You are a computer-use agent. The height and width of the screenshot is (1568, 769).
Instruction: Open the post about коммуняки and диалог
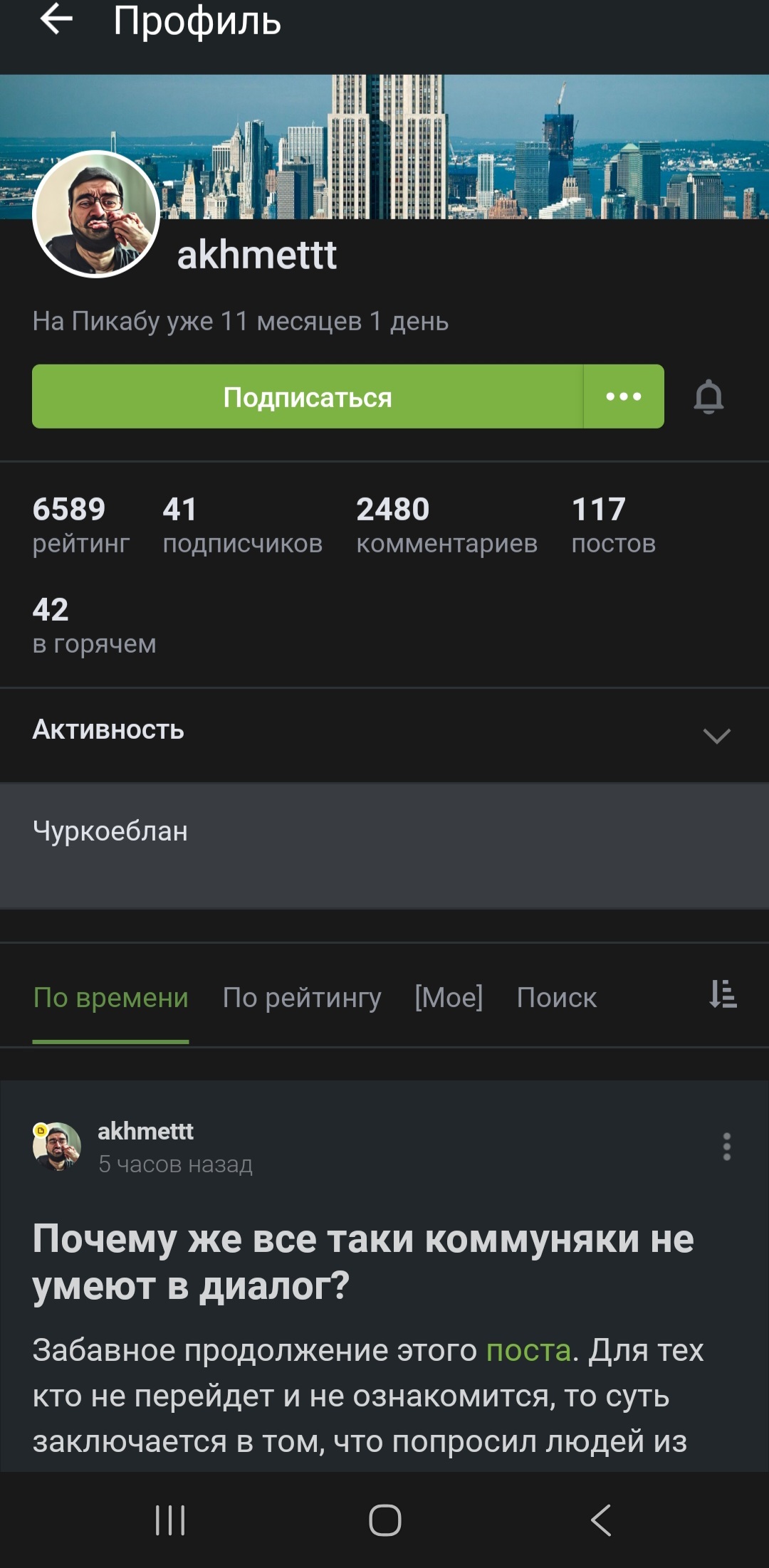[x=363, y=1262]
